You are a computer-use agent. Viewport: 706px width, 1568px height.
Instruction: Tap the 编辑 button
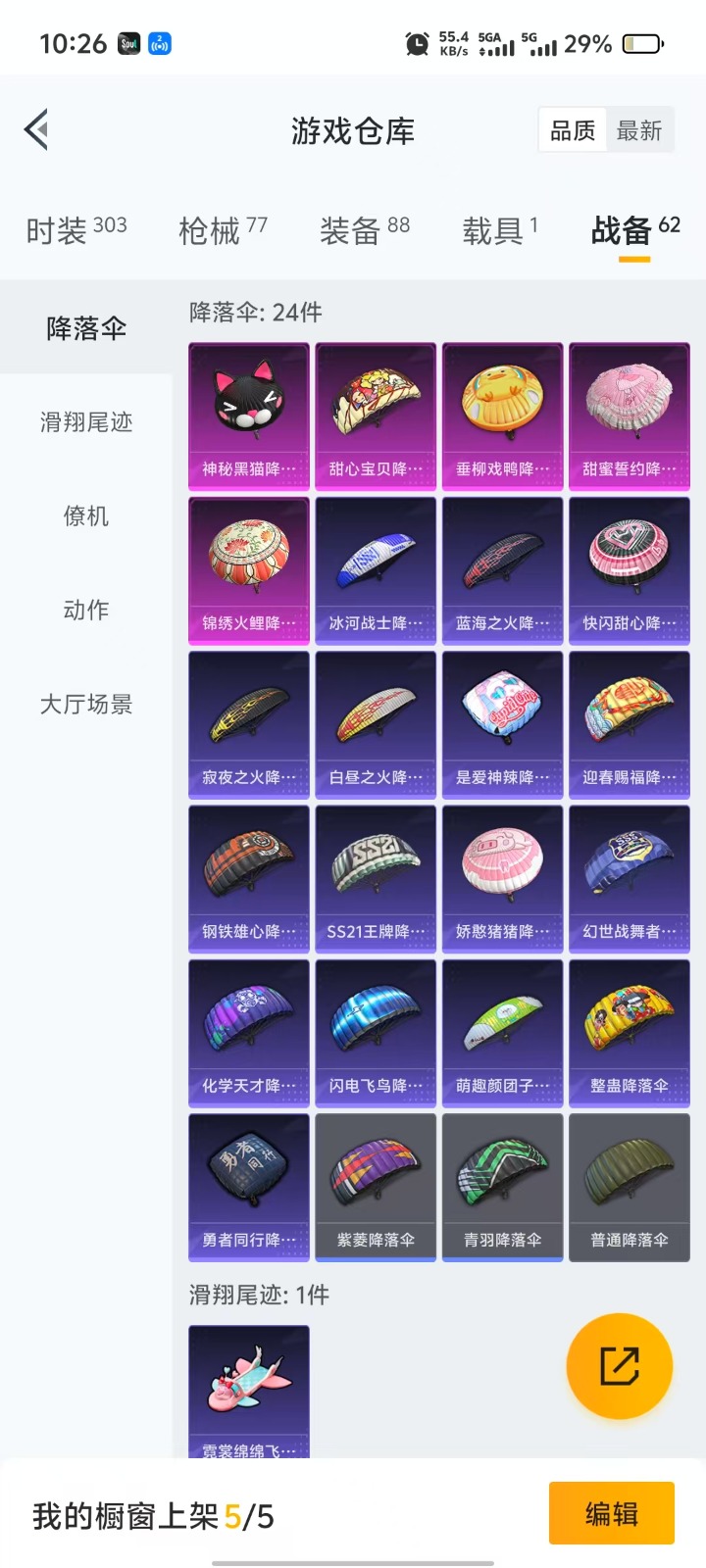click(x=611, y=1514)
